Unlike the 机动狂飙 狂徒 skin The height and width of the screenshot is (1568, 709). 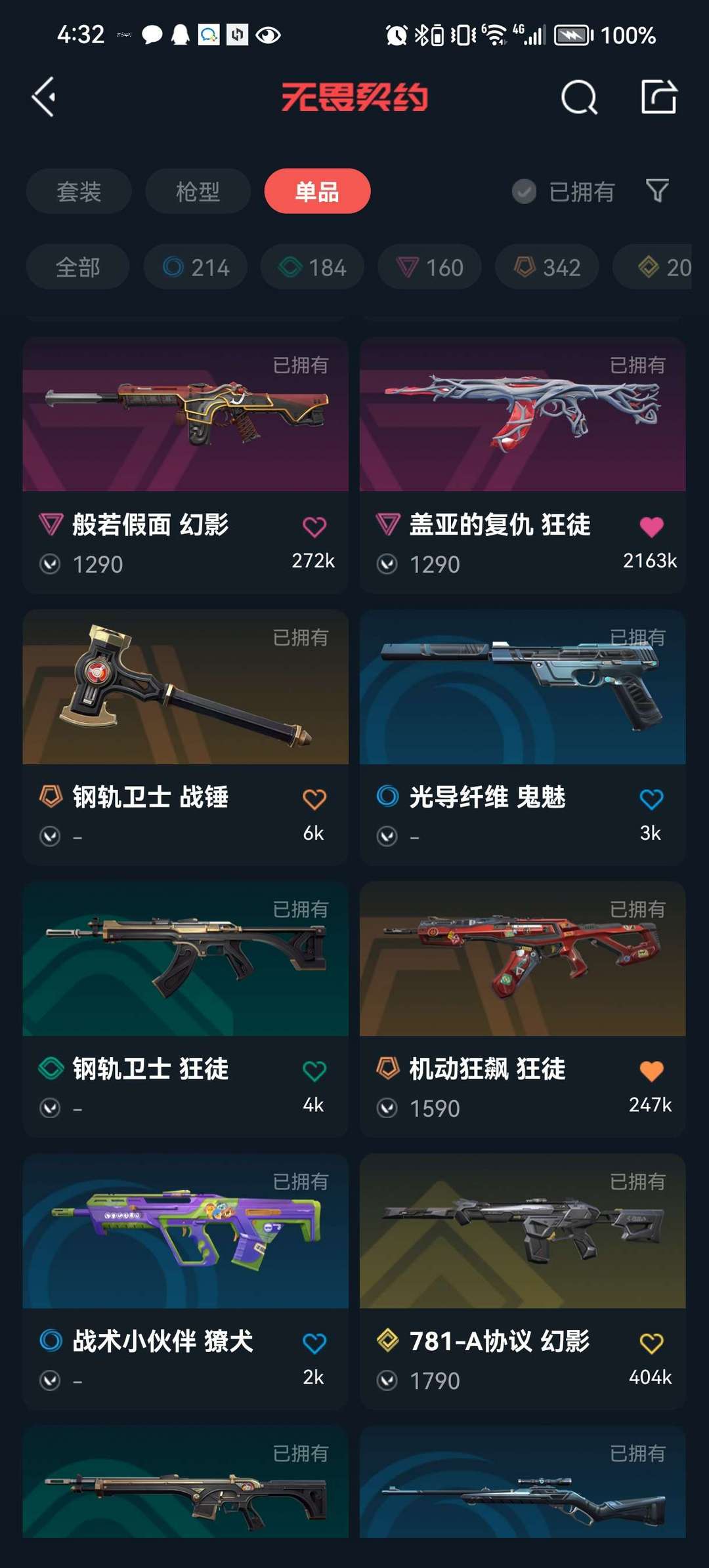pyautogui.click(x=651, y=1071)
